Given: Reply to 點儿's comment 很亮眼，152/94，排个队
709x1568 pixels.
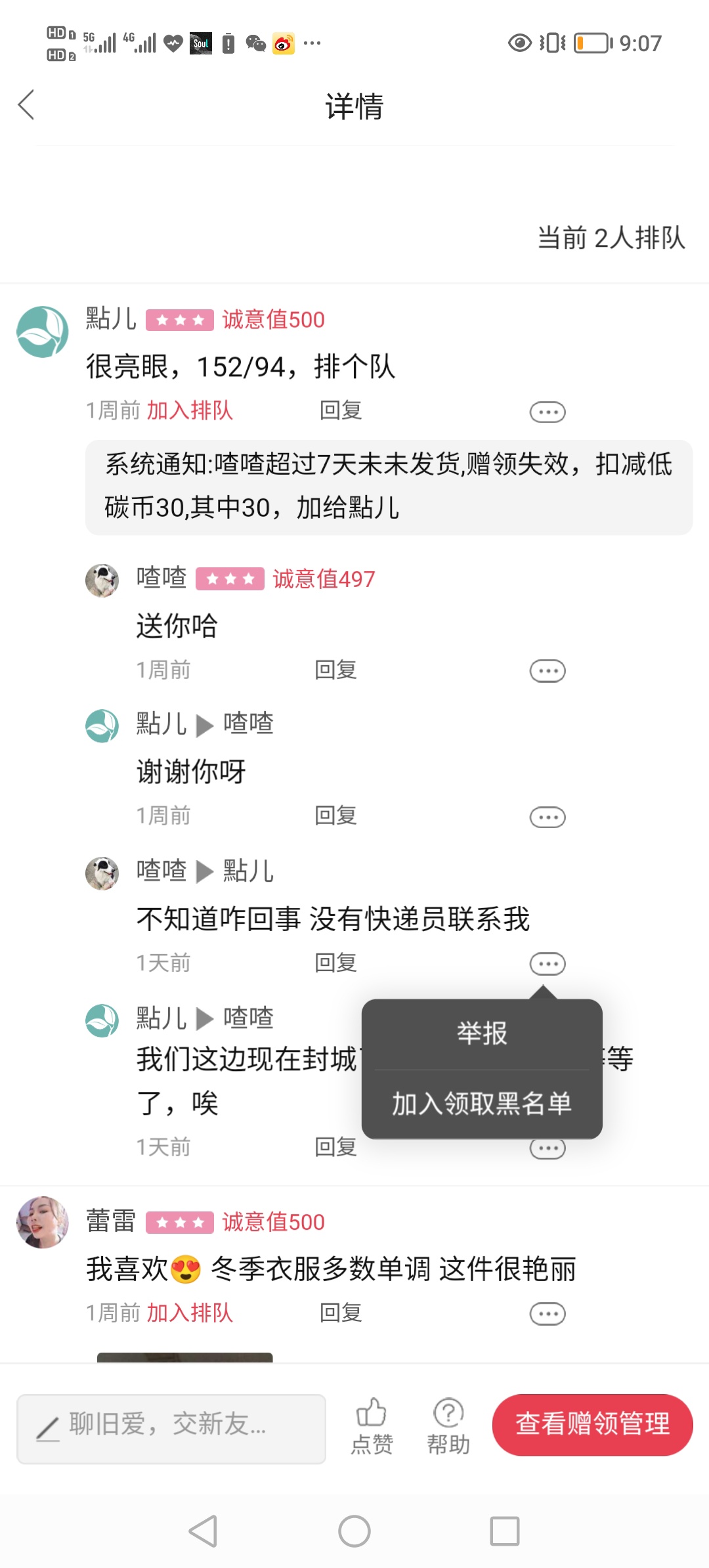Looking at the screenshot, I should pos(341,410).
